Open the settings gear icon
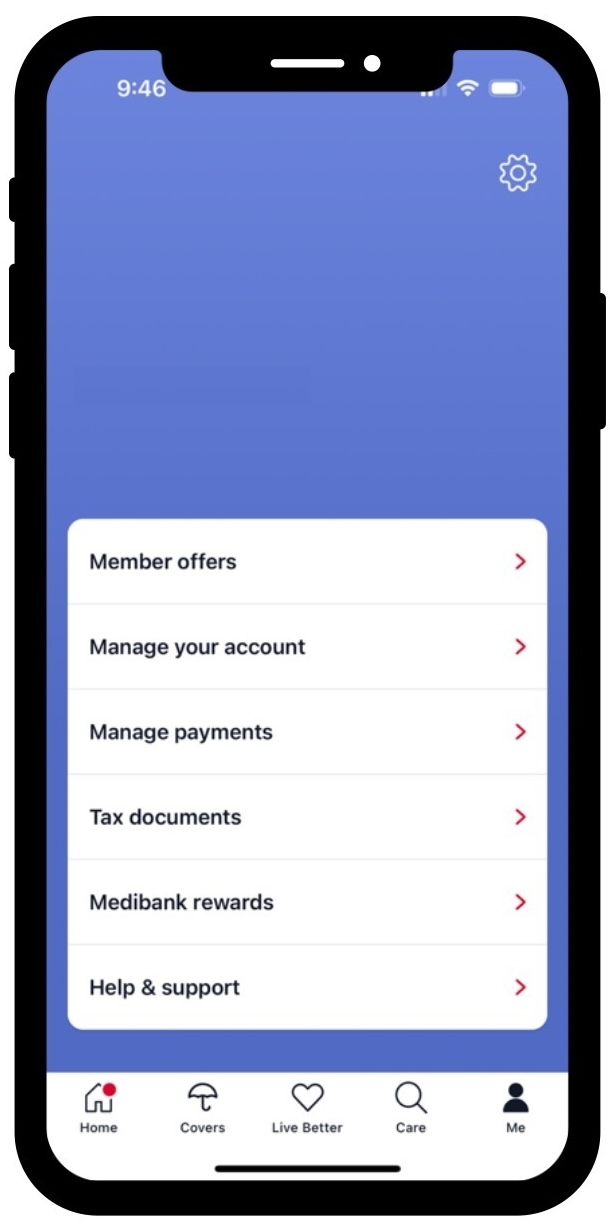This screenshot has height=1227, width=610. (x=518, y=173)
